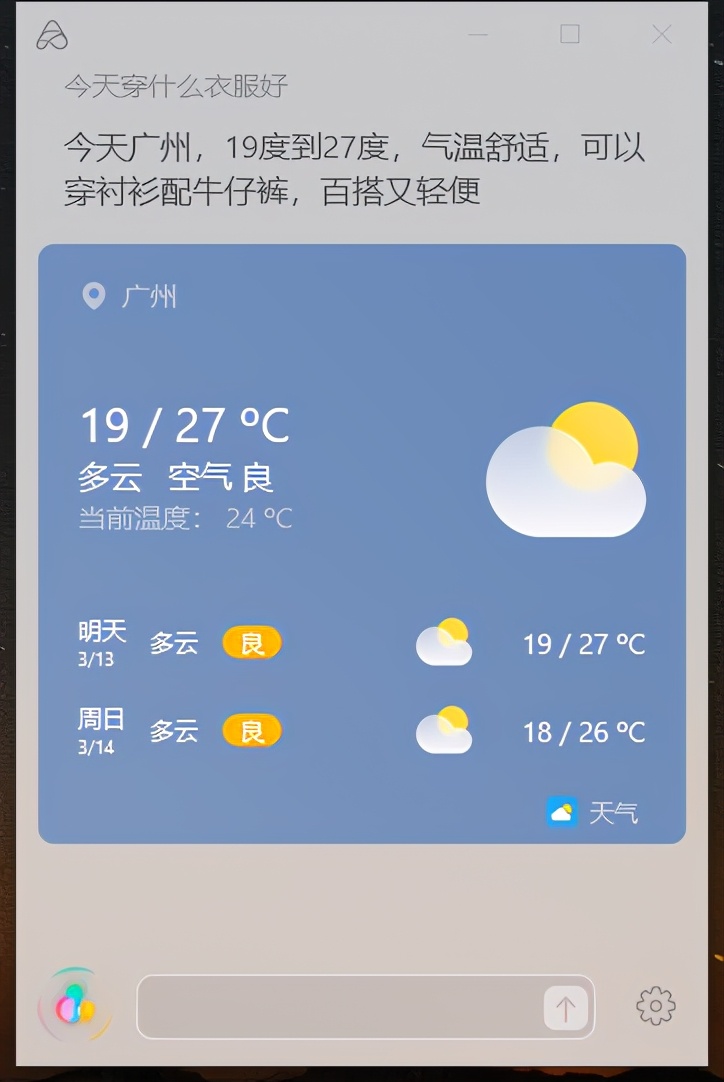The image size is (724, 1082).
Task: Click tomorrow's partly cloudy weather icon
Action: (443, 643)
